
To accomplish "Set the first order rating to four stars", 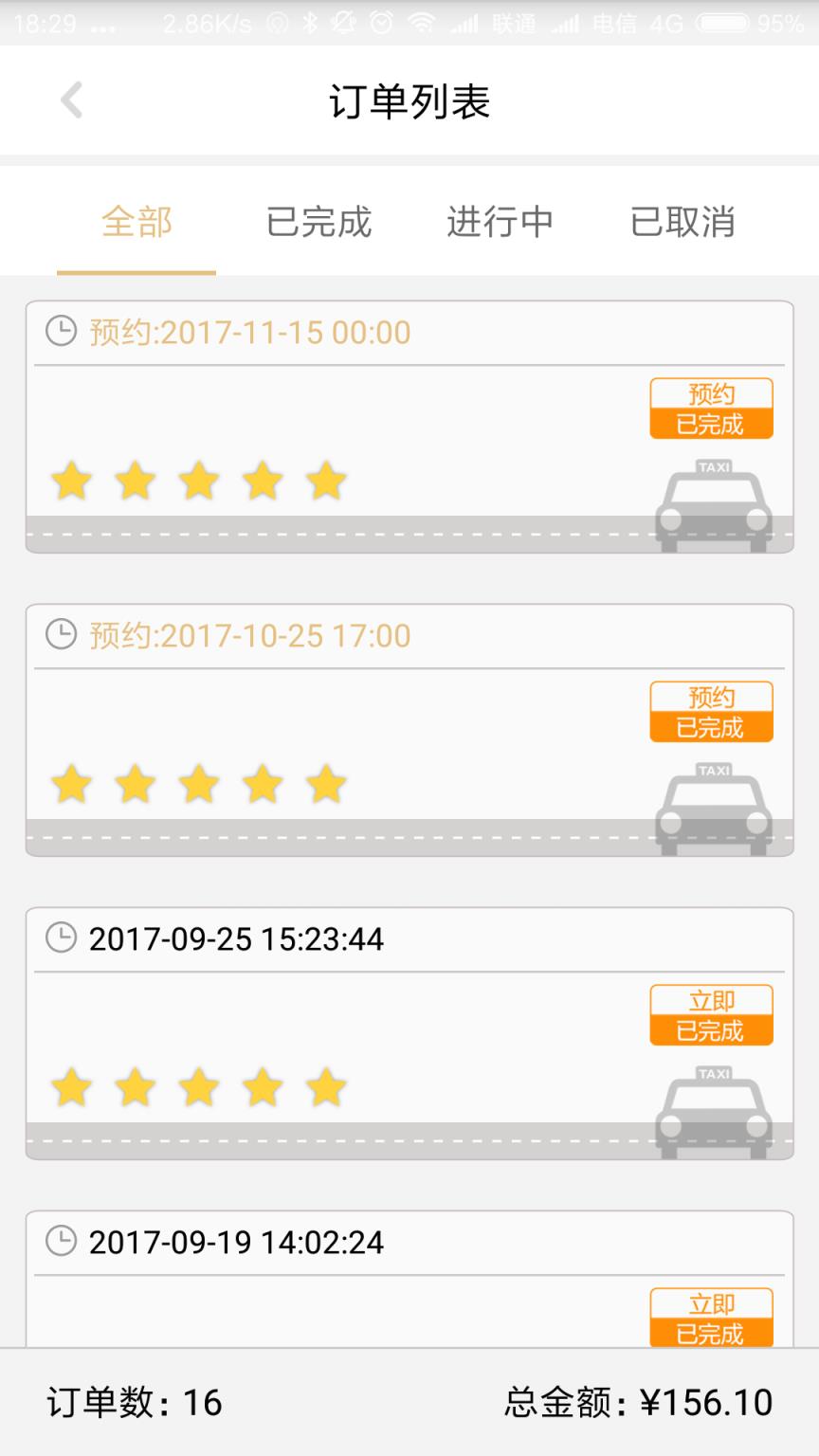I will [x=263, y=481].
